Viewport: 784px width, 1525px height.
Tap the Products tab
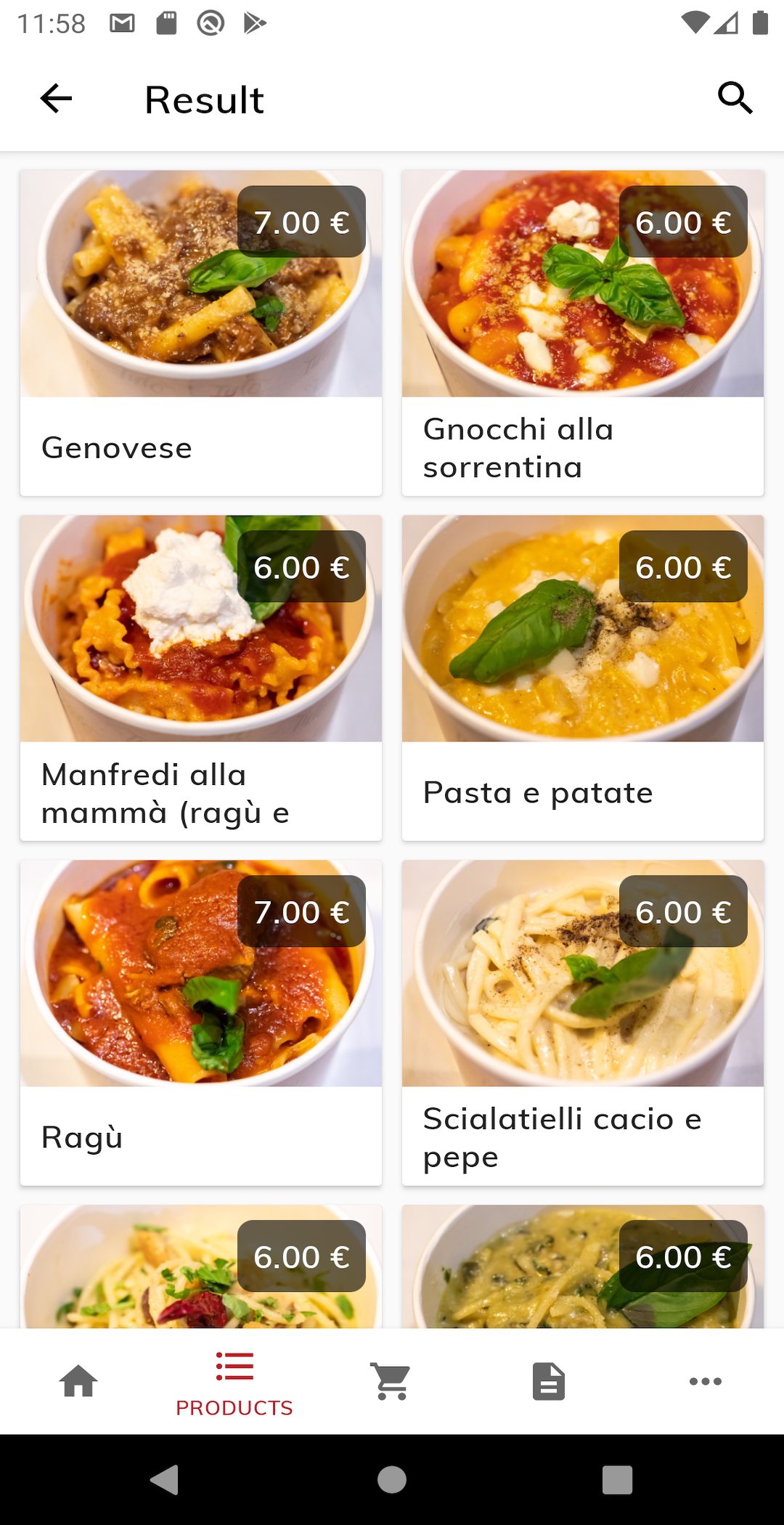pos(234,1383)
